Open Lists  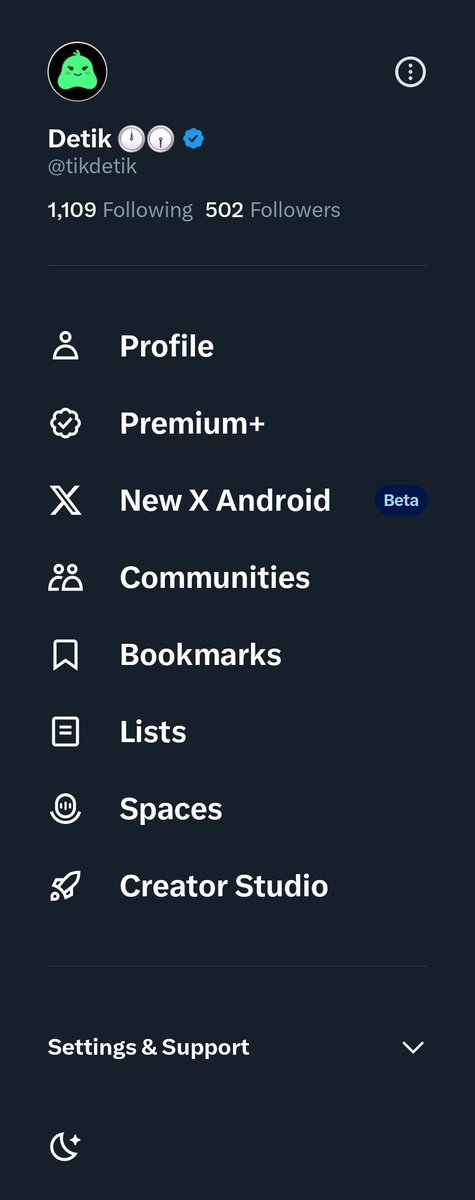[x=237, y=731]
